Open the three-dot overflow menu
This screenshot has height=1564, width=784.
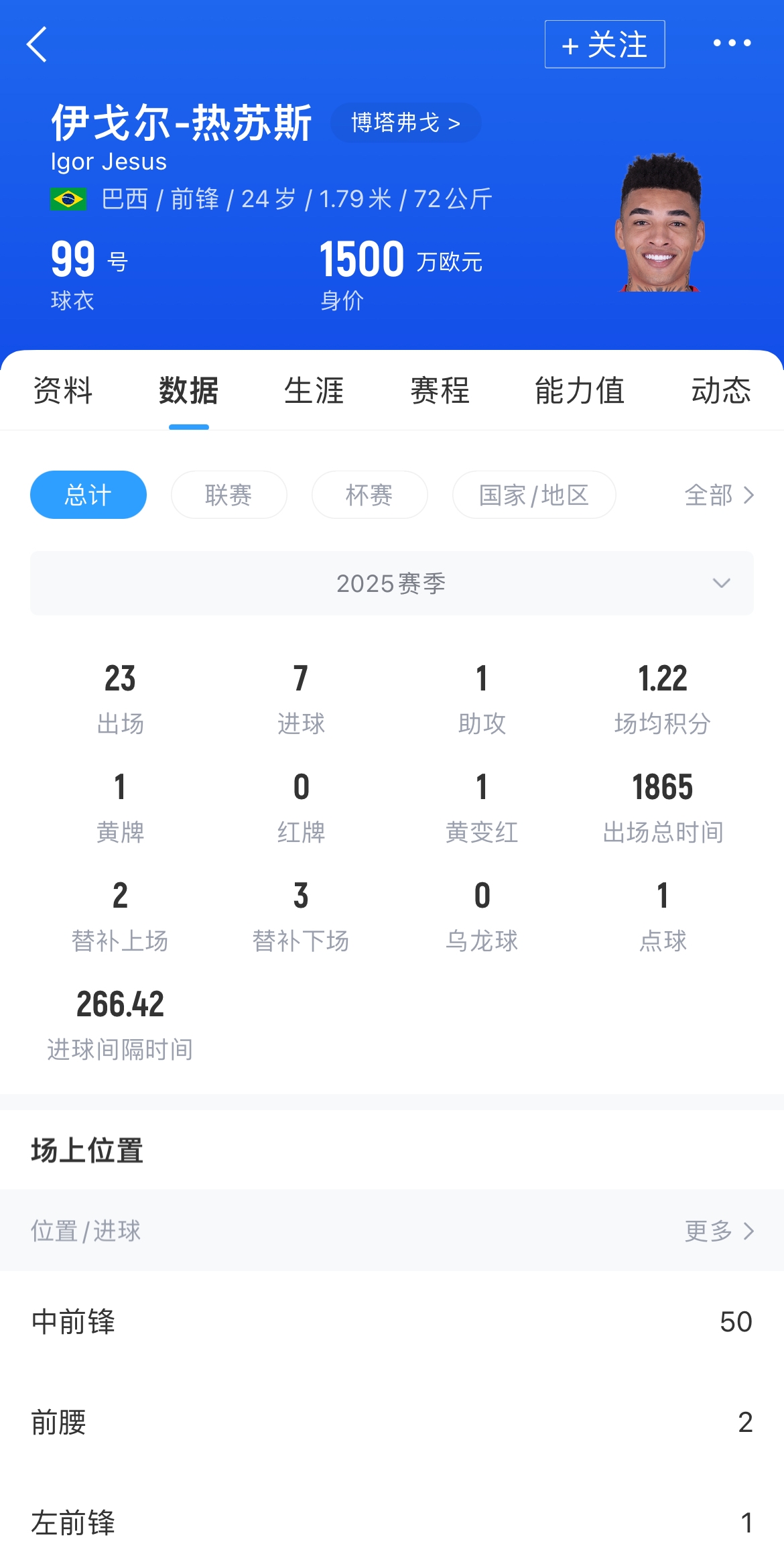tap(732, 44)
